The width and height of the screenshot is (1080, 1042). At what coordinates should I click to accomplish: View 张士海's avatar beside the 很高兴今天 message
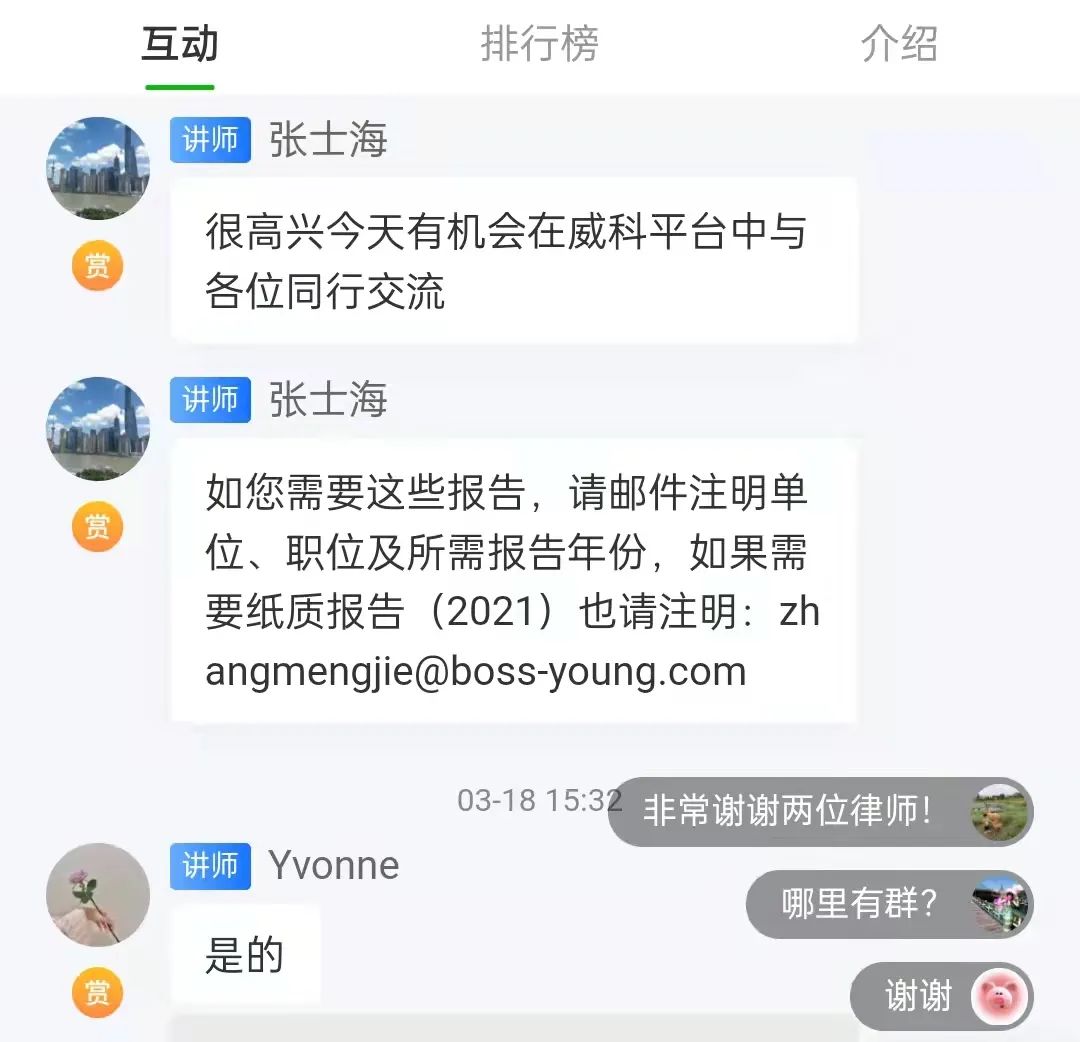[x=97, y=168]
